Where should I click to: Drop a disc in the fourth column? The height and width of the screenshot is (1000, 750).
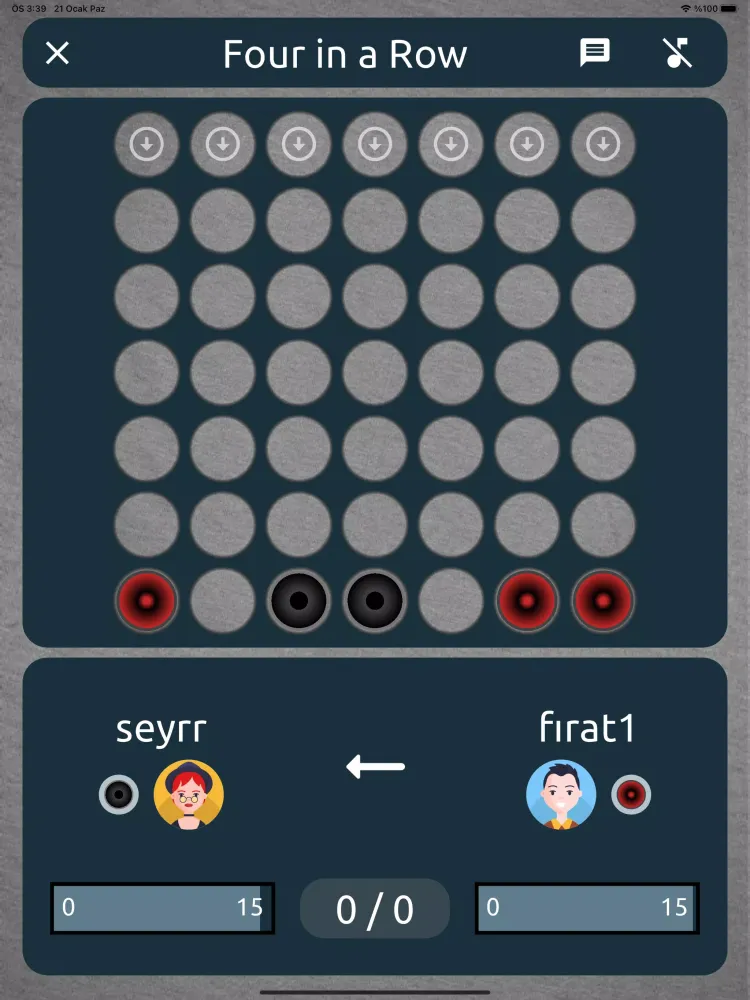[x=375, y=145]
